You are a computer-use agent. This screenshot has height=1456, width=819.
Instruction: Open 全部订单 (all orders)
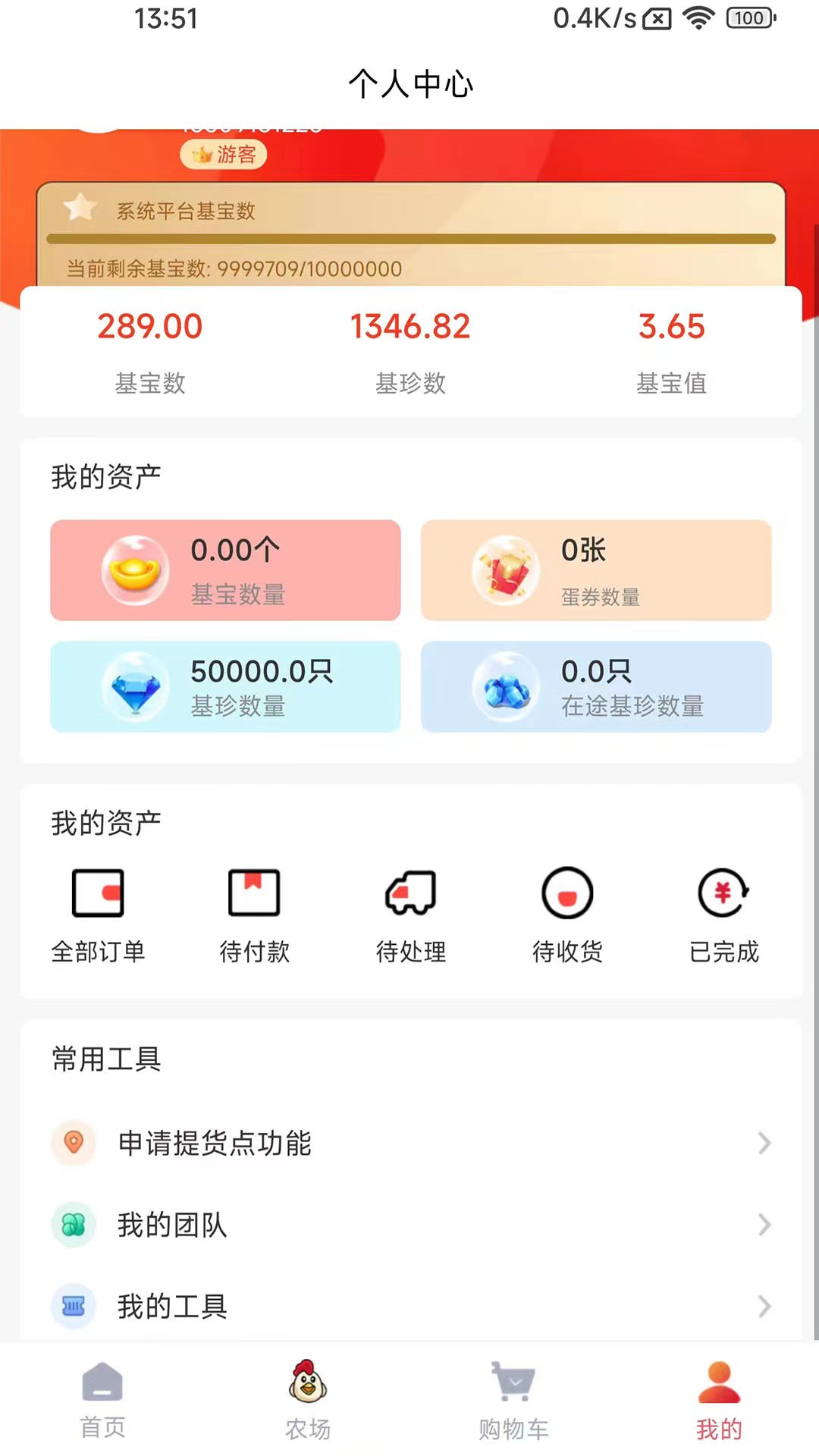point(98,915)
